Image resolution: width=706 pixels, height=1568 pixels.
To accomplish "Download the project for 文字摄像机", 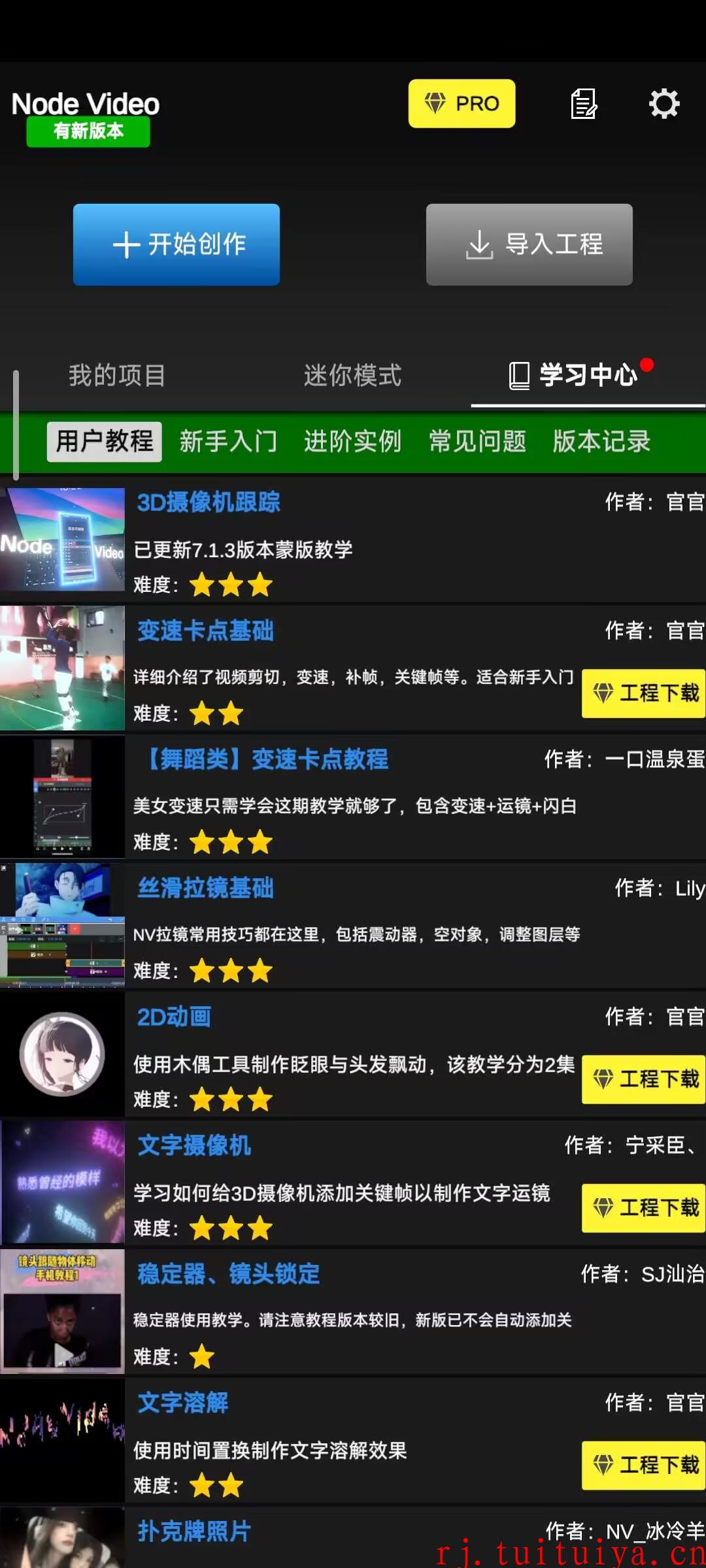I will (643, 1208).
